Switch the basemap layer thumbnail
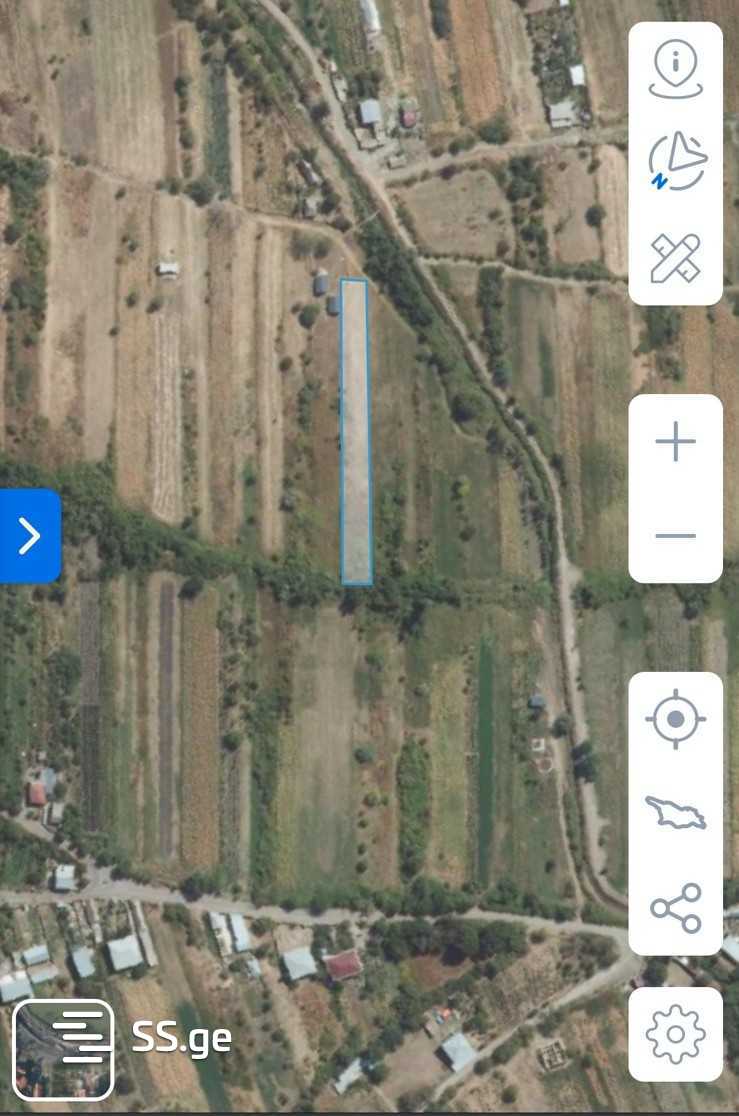The width and height of the screenshot is (739, 1116). pos(63,1049)
